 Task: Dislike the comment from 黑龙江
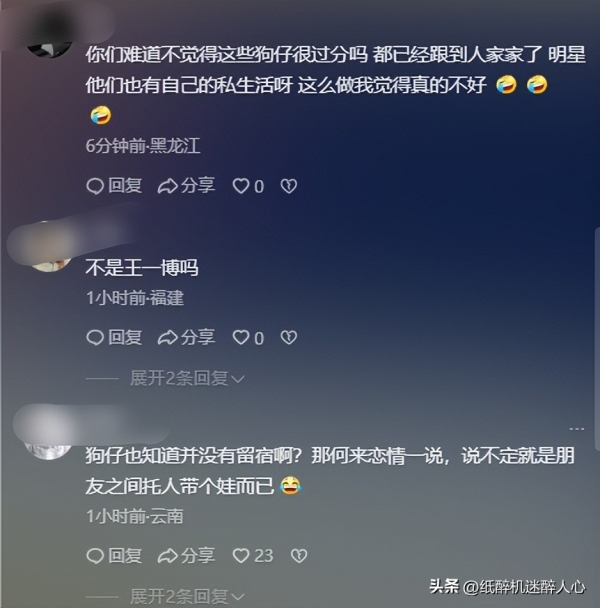click(x=288, y=186)
